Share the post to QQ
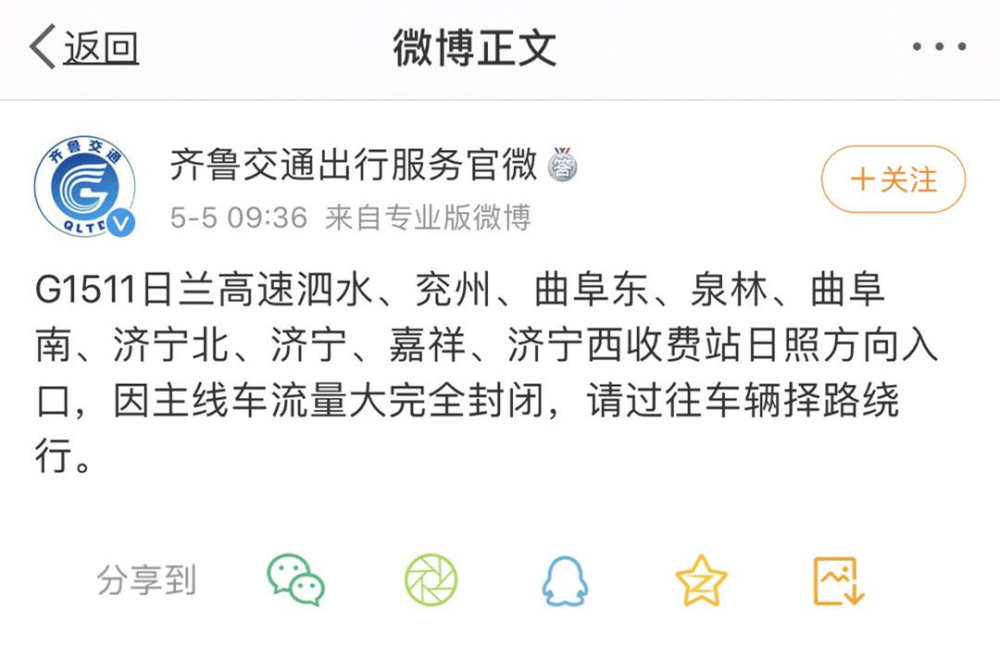1000x671 pixels. click(565, 580)
